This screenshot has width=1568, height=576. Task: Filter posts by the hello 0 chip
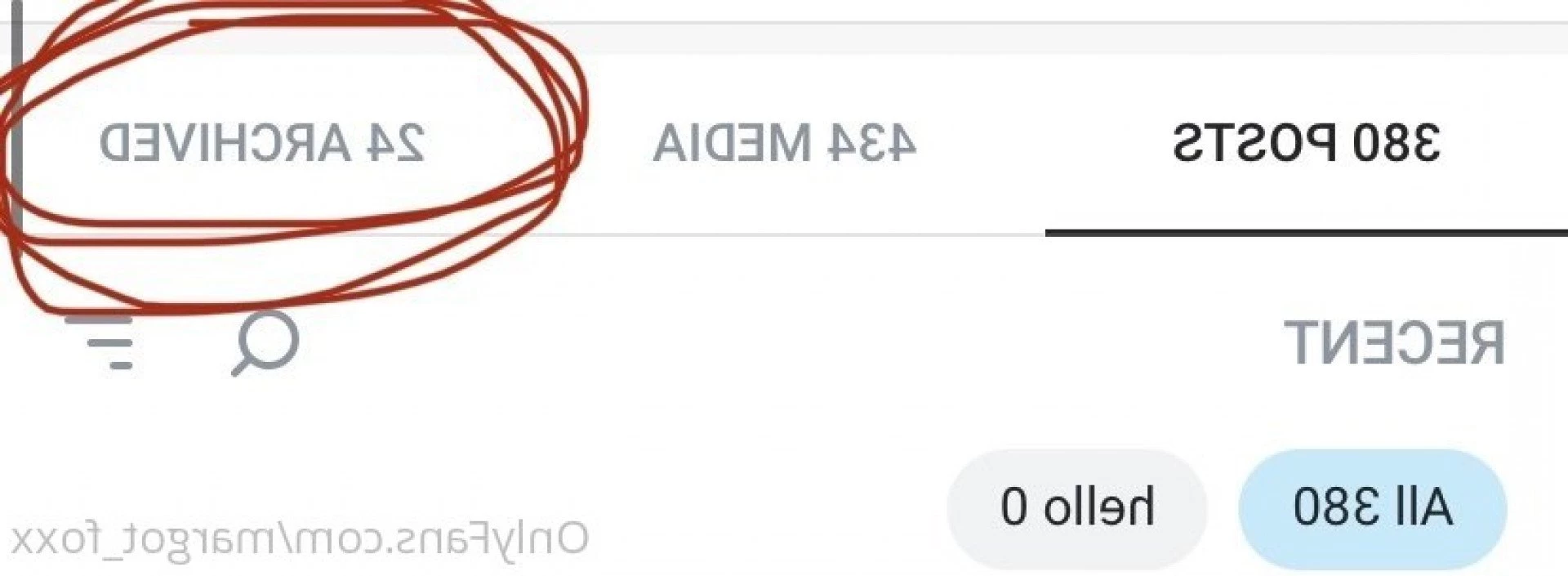1076,507
